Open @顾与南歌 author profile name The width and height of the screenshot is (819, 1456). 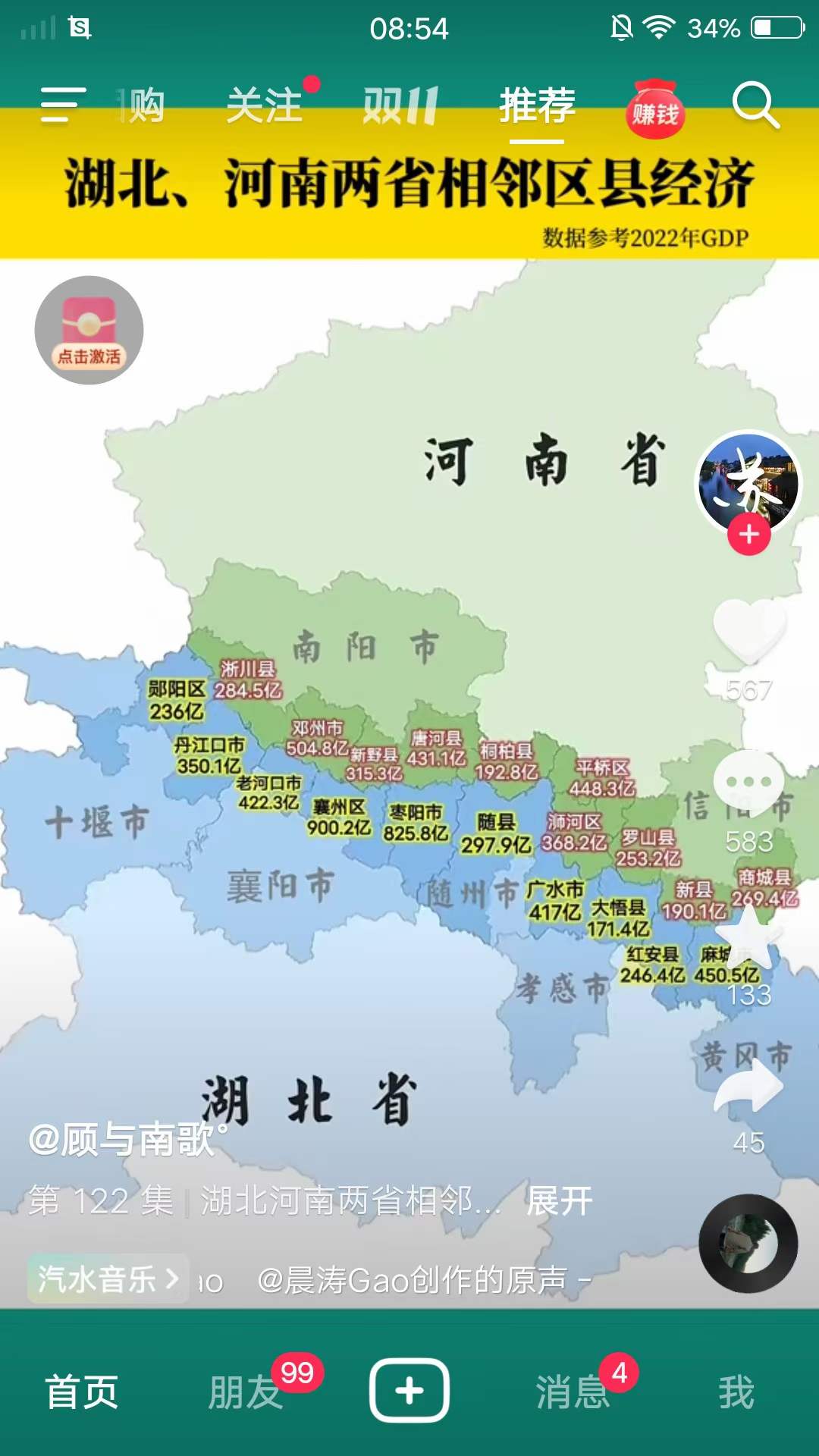[x=121, y=1139]
